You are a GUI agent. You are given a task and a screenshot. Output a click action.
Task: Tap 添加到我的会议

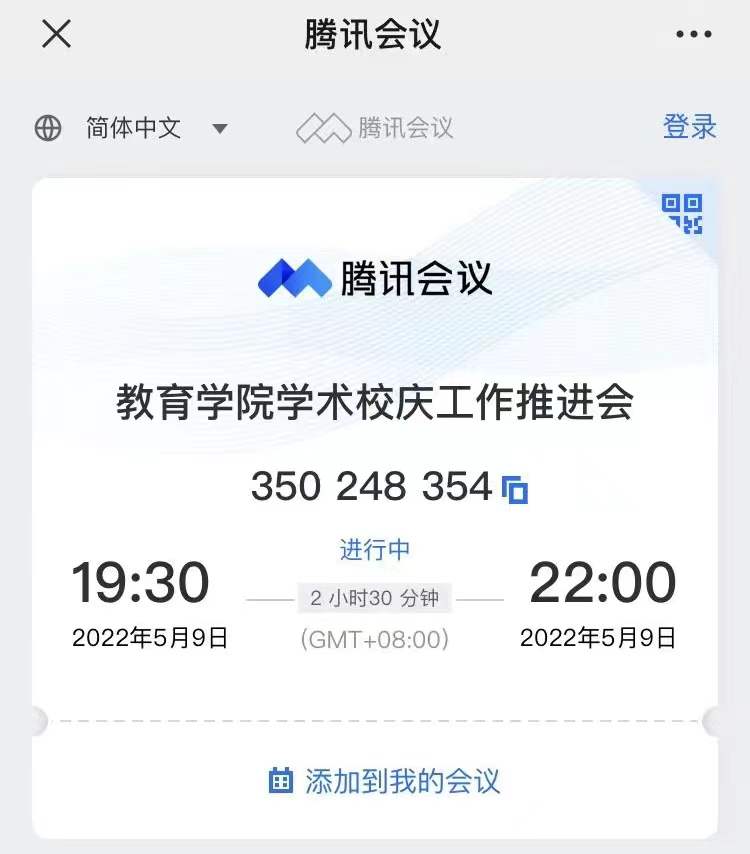(385, 781)
